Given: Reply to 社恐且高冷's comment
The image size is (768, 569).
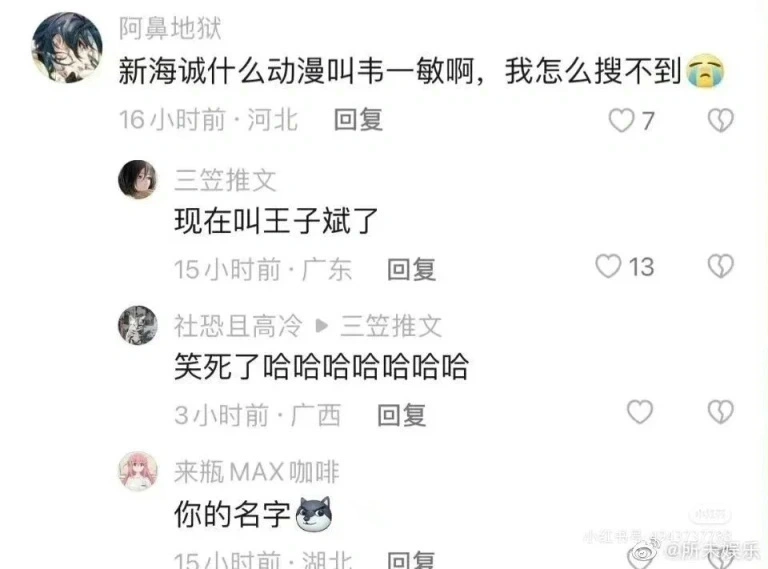Looking at the screenshot, I should pos(401,414).
